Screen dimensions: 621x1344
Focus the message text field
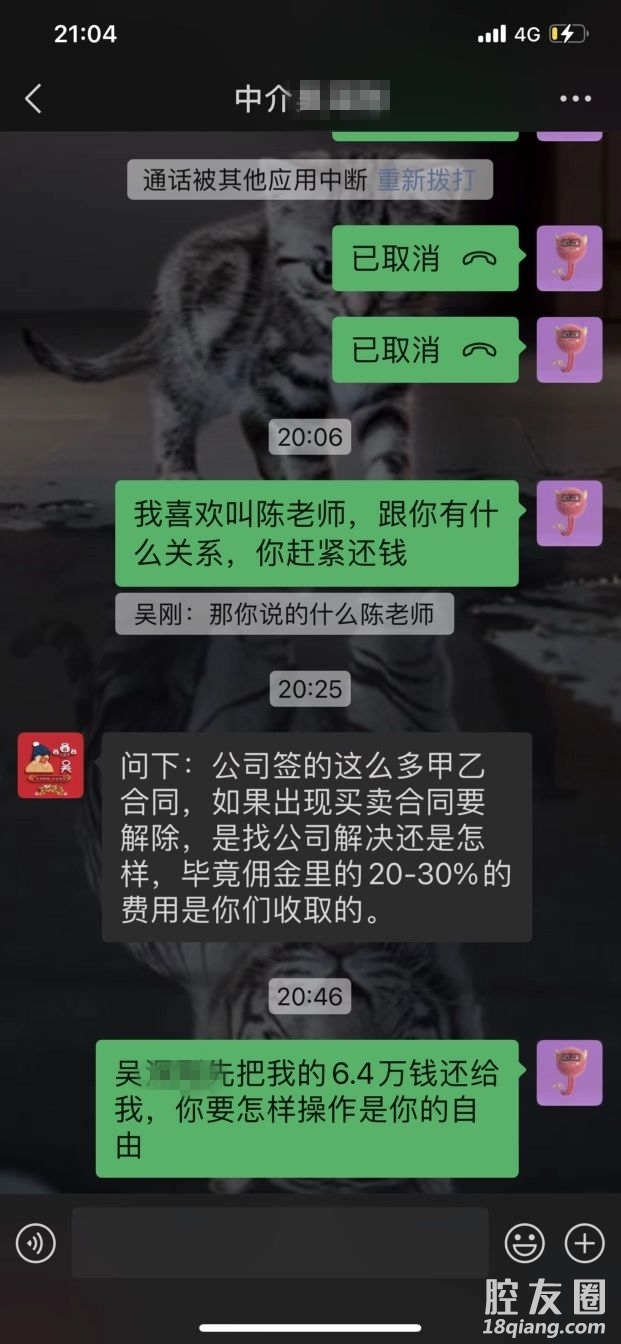280,1243
